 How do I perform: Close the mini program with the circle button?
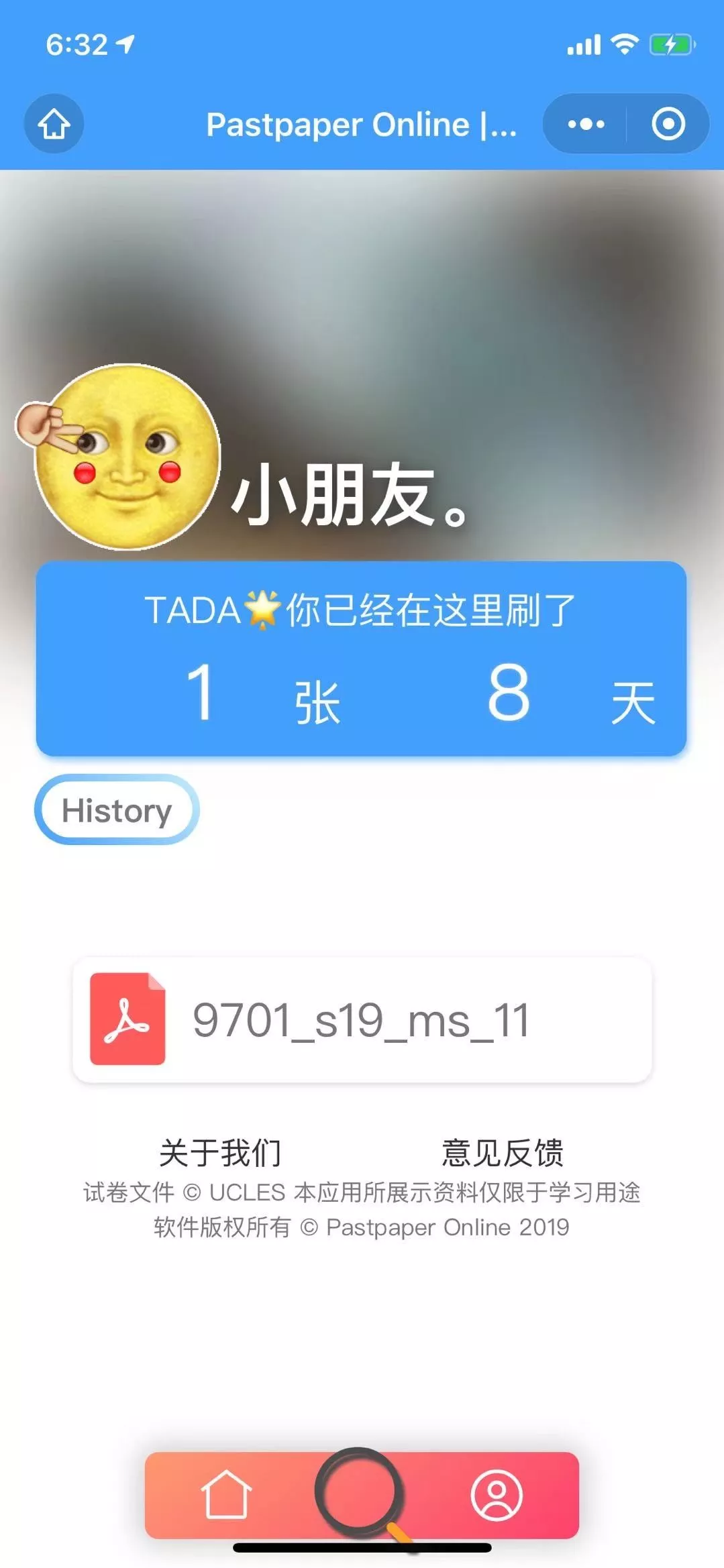668,124
